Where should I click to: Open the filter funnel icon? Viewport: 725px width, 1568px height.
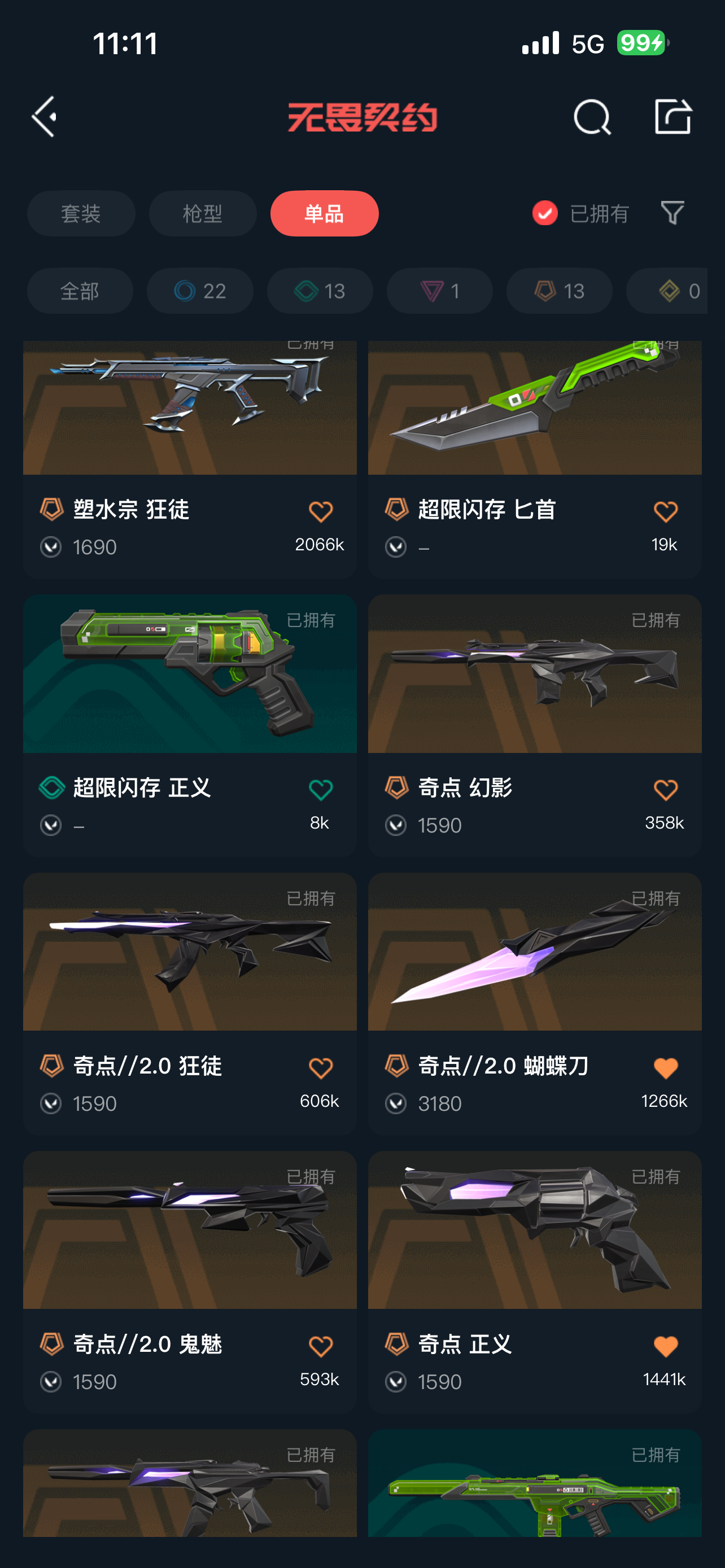point(672,213)
